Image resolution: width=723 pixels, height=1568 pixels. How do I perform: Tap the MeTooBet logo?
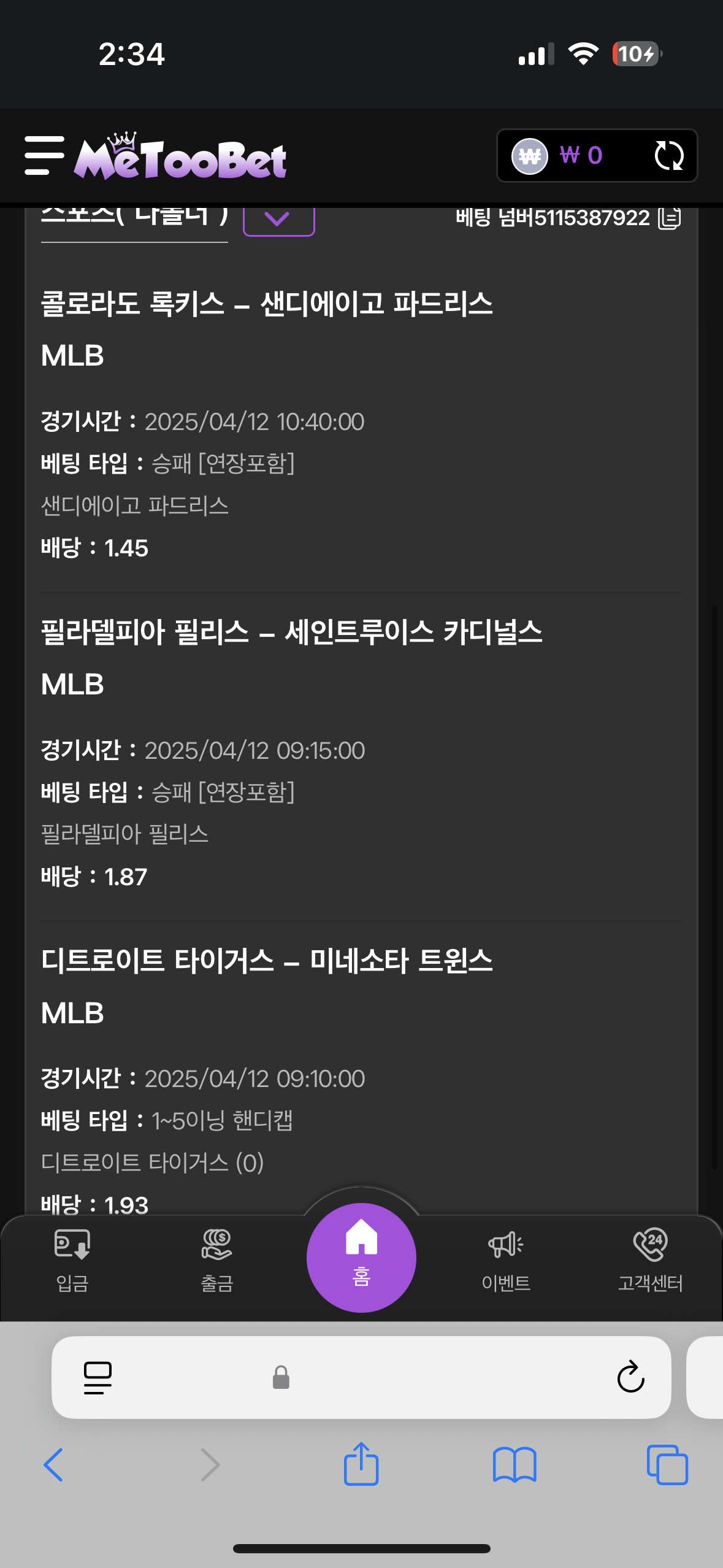coord(180,156)
